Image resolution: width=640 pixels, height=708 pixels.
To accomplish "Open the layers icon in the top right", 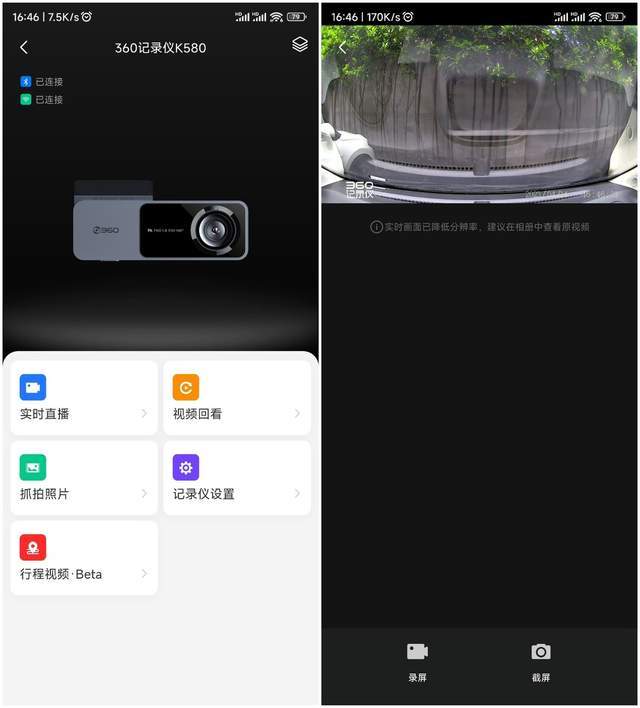I will (x=299, y=45).
